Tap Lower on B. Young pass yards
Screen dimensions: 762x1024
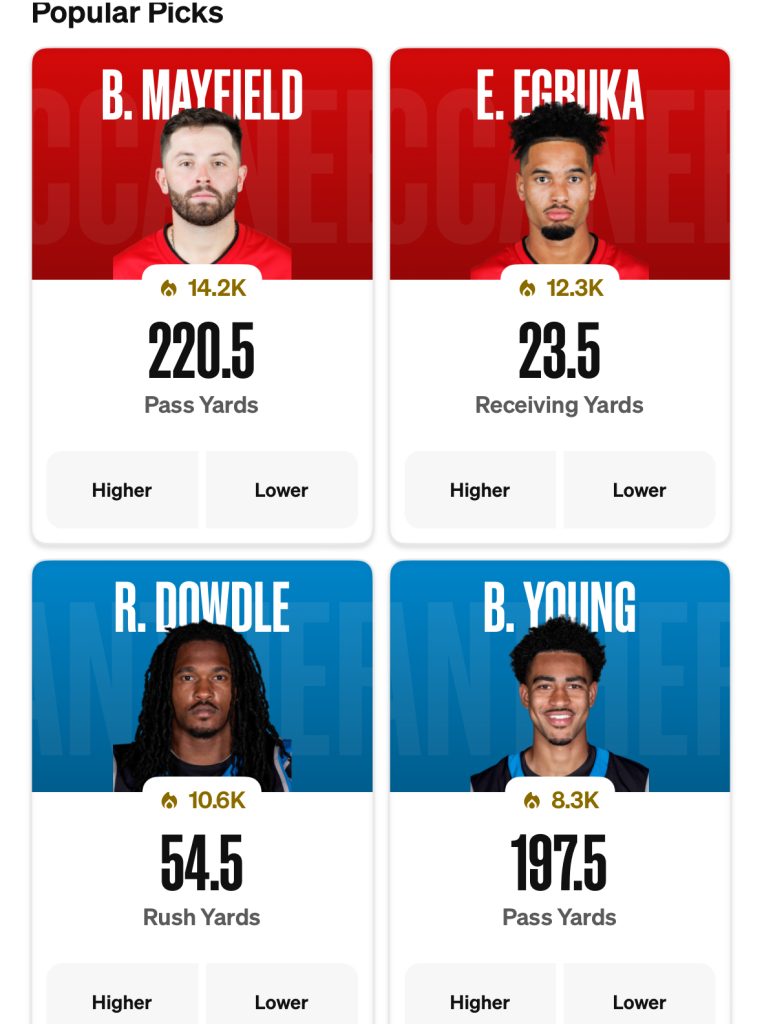[x=639, y=1001]
